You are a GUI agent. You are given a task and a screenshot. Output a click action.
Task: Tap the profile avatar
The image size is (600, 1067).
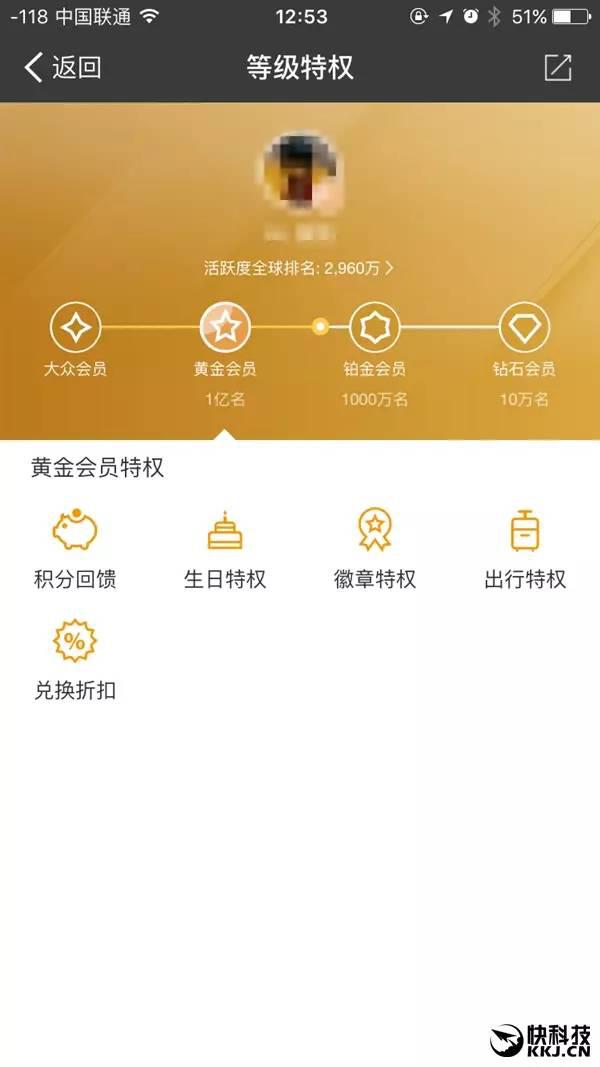tap(300, 172)
